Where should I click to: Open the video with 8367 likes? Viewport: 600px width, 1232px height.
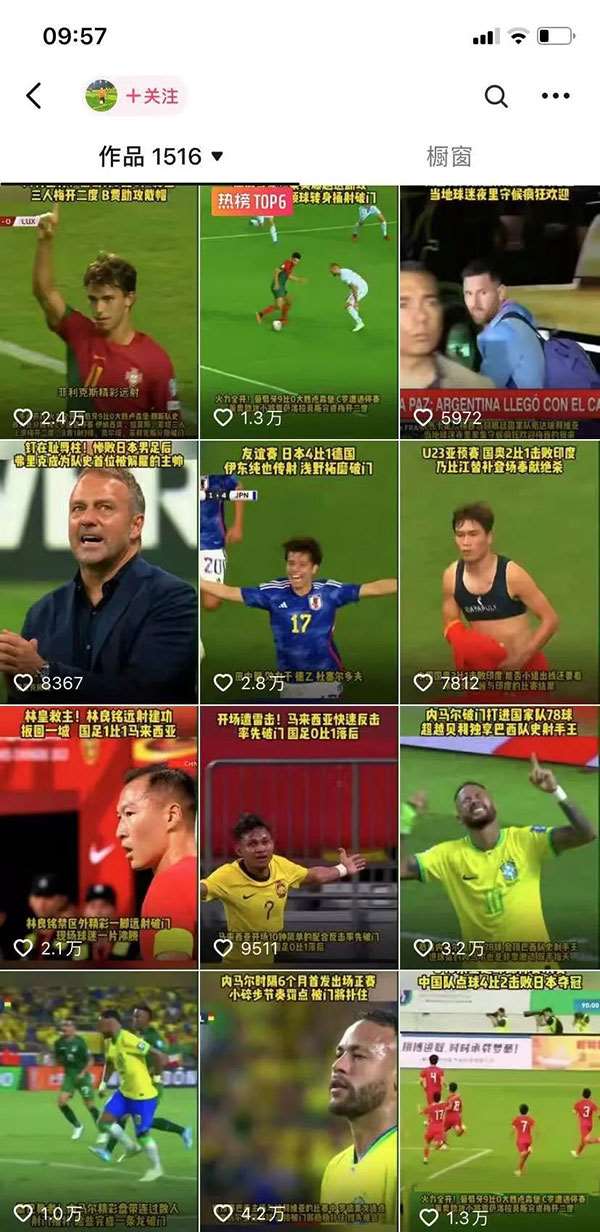point(99,572)
